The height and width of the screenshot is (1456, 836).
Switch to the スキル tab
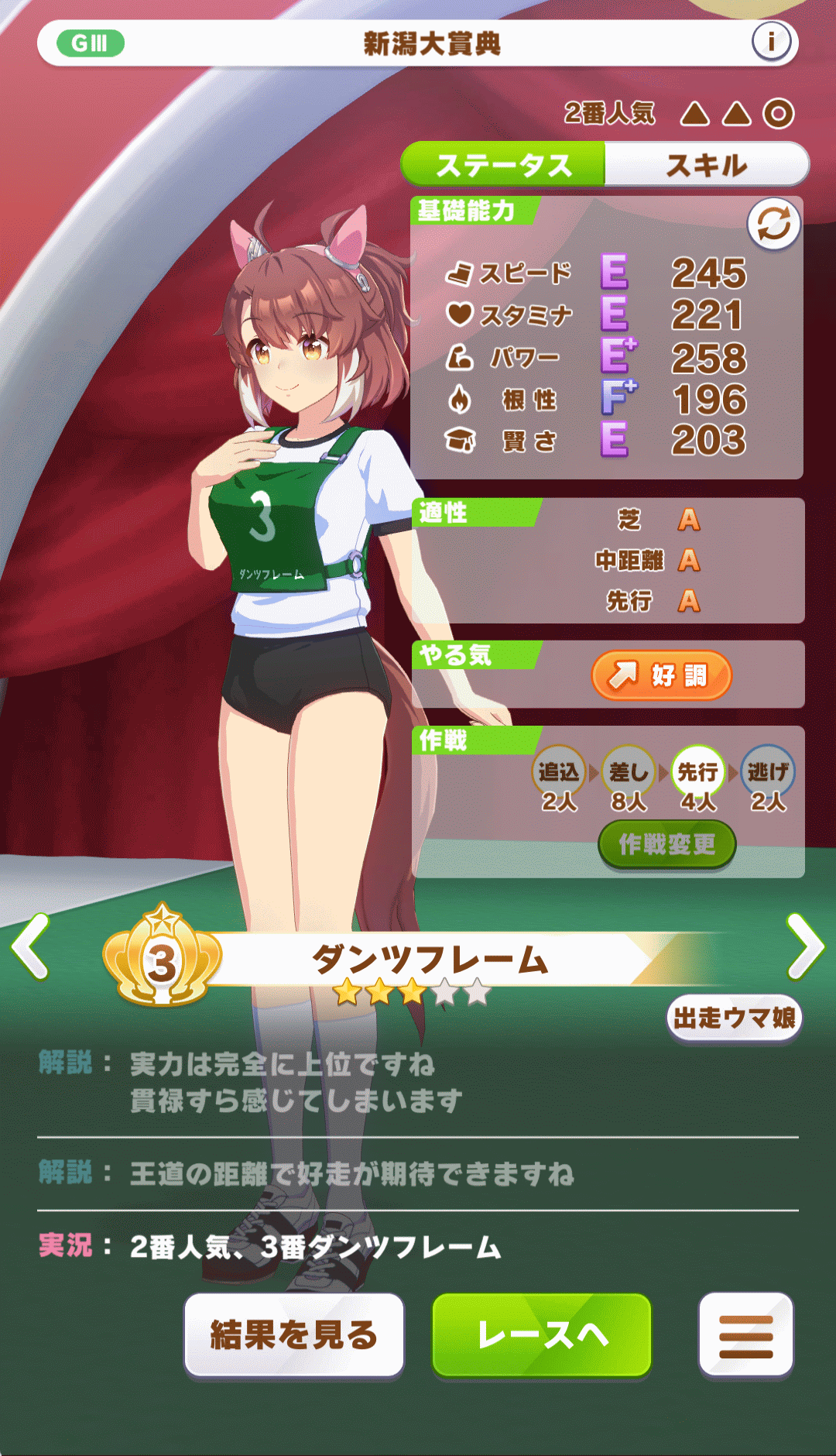tap(706, 165)
